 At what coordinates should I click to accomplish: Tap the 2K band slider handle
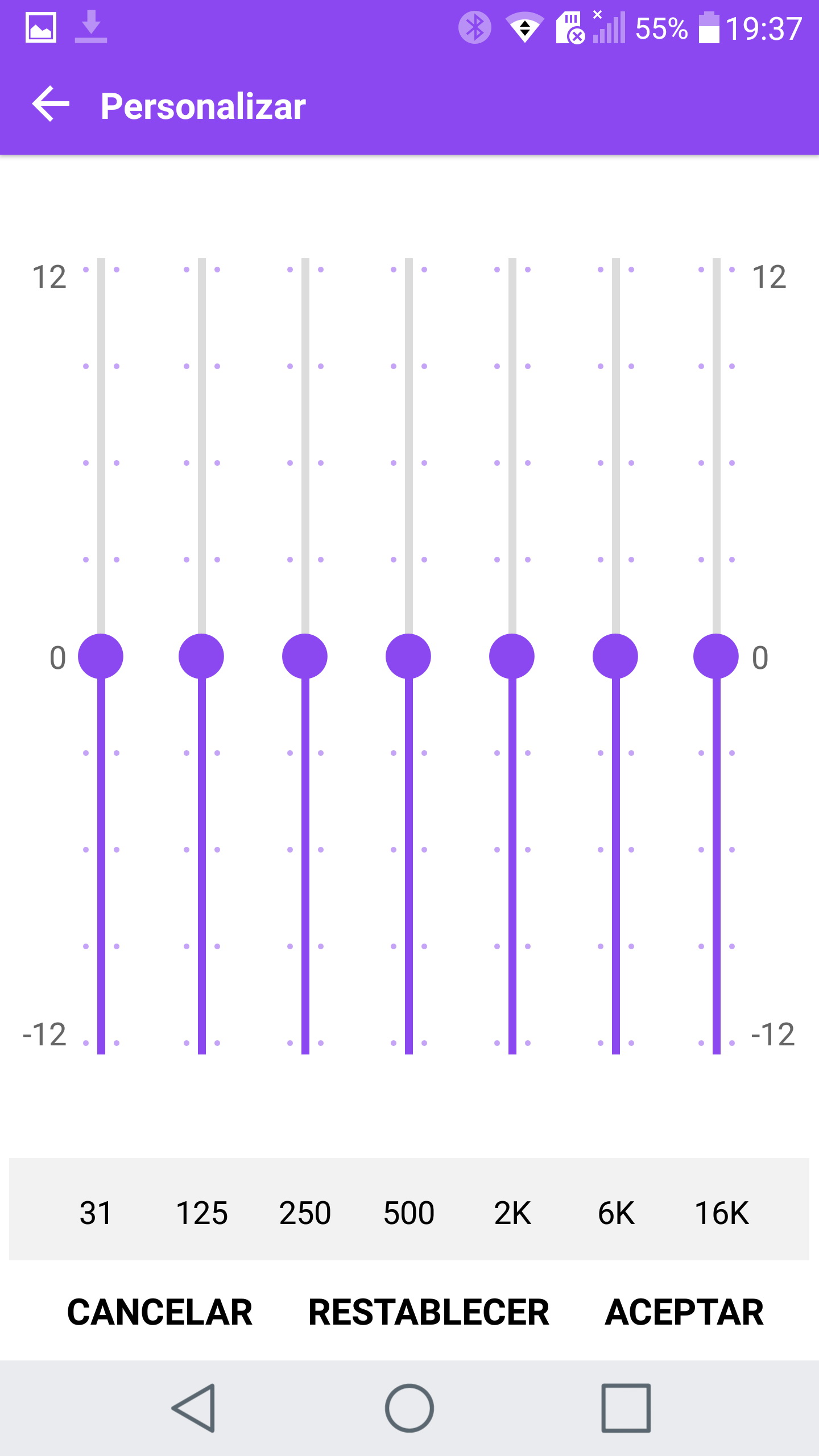click(x=512, y=656)
